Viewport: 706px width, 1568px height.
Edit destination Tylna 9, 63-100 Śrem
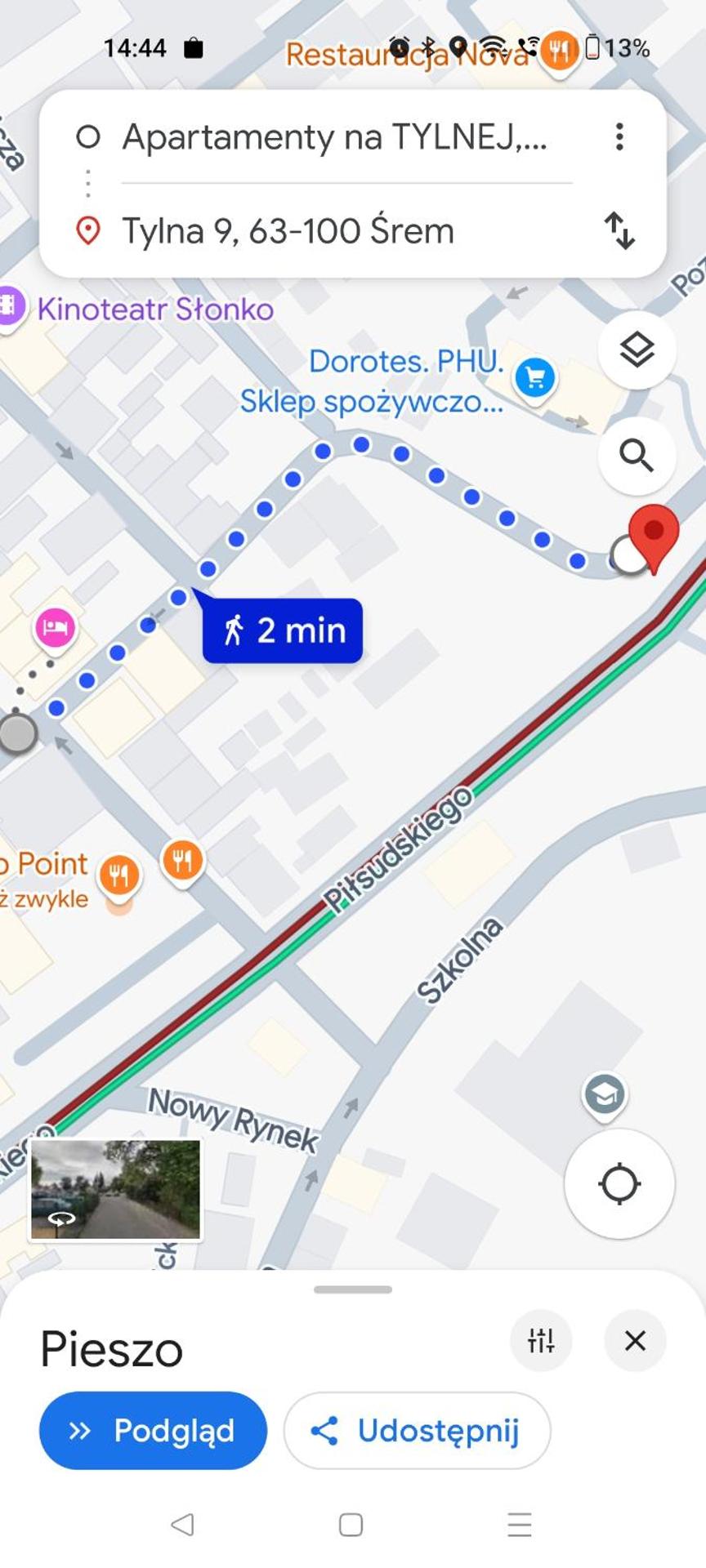(288, 231)
